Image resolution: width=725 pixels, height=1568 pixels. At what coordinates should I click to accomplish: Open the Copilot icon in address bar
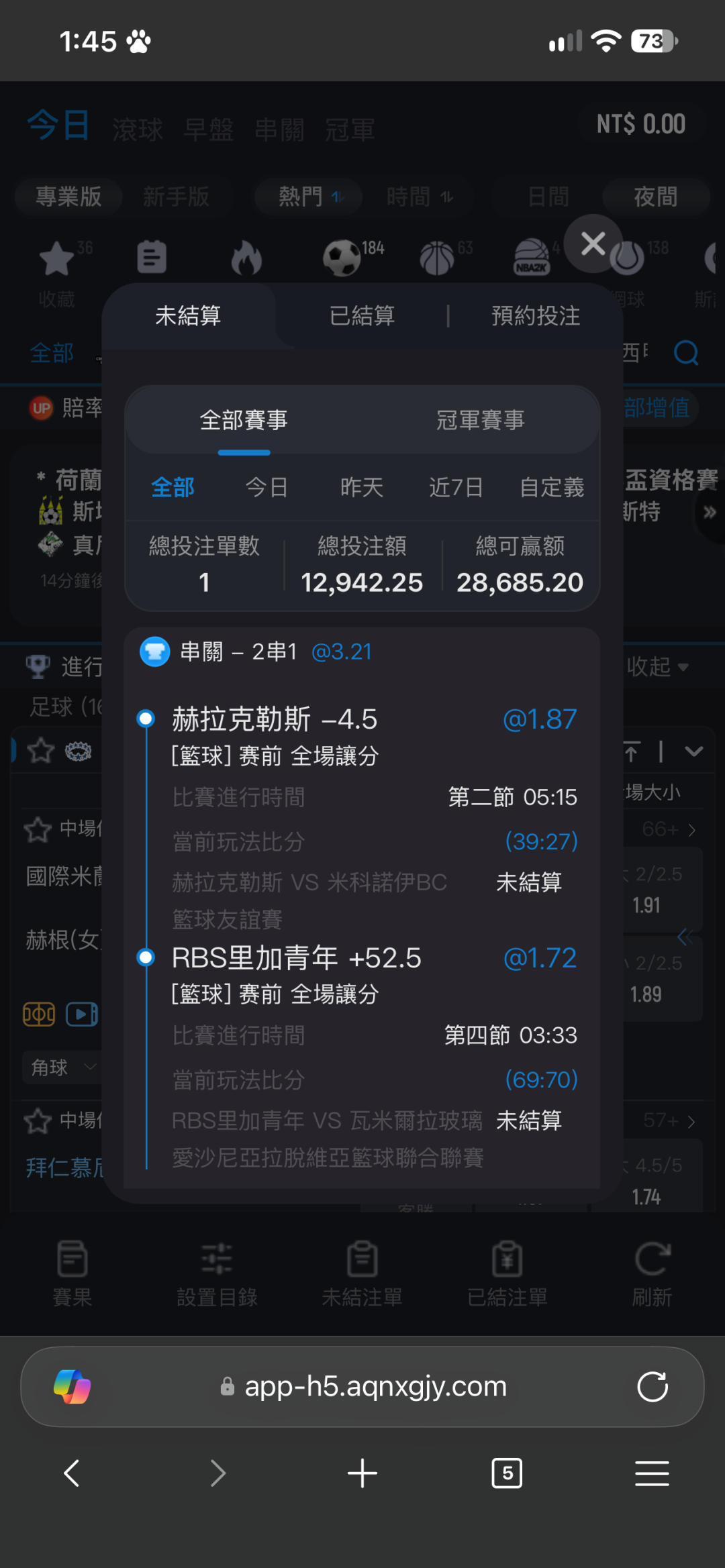(x=72, y=1387)
